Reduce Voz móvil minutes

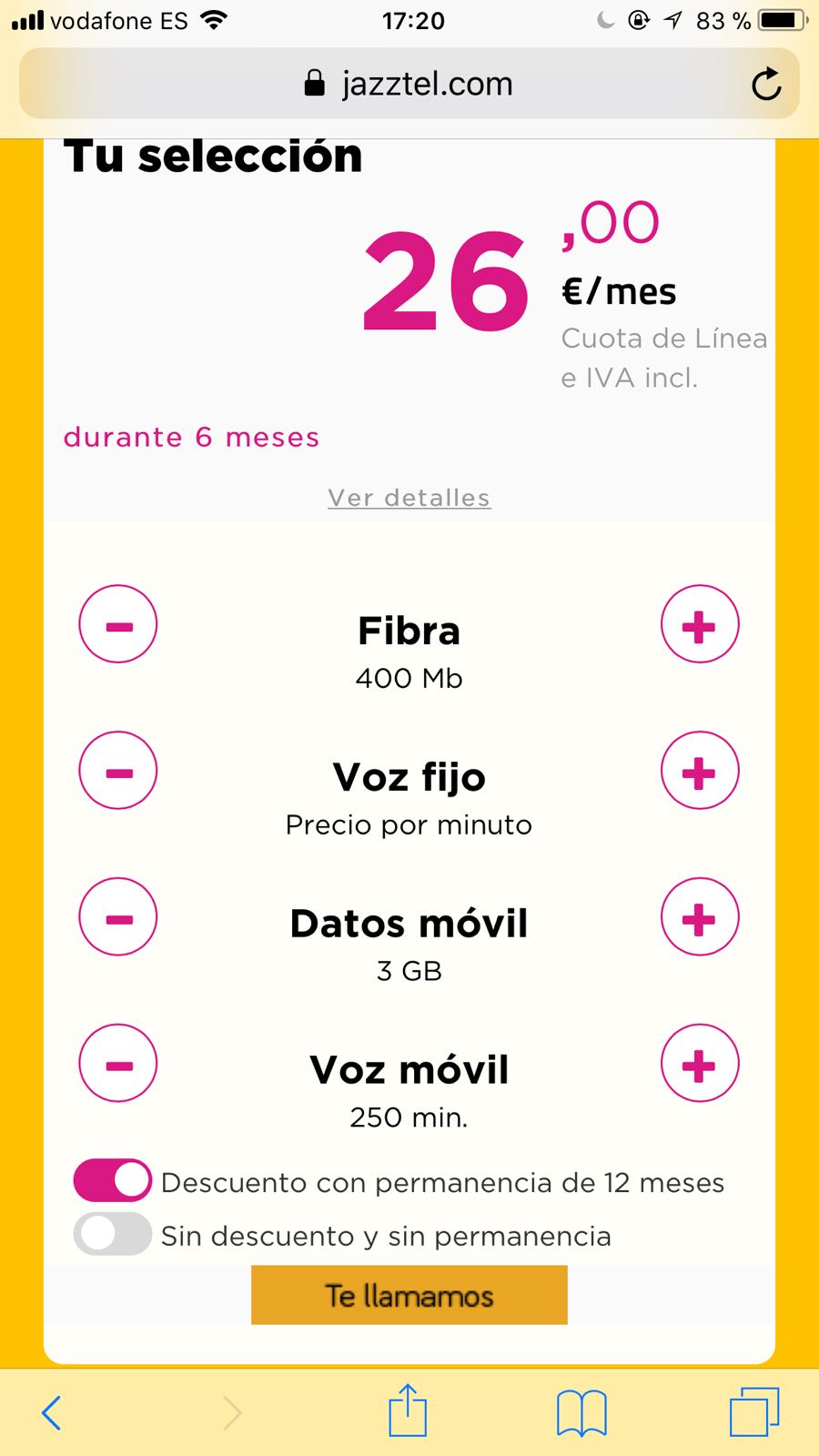tap(118, 1064)
